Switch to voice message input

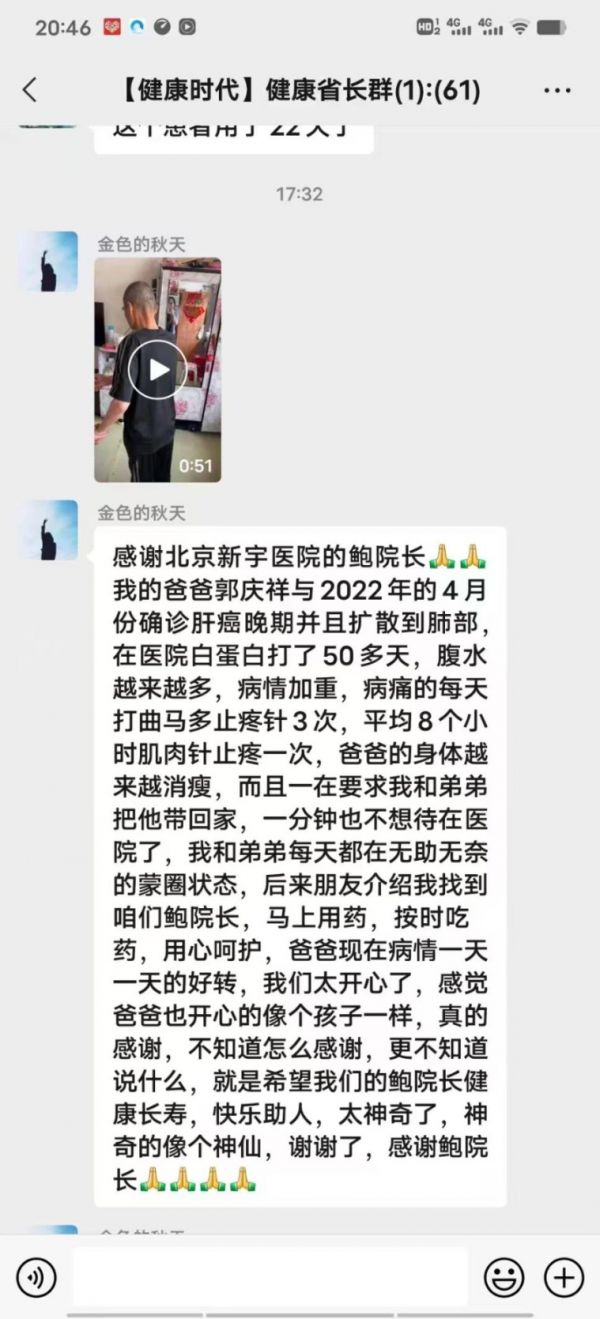tap(37, 1277)
